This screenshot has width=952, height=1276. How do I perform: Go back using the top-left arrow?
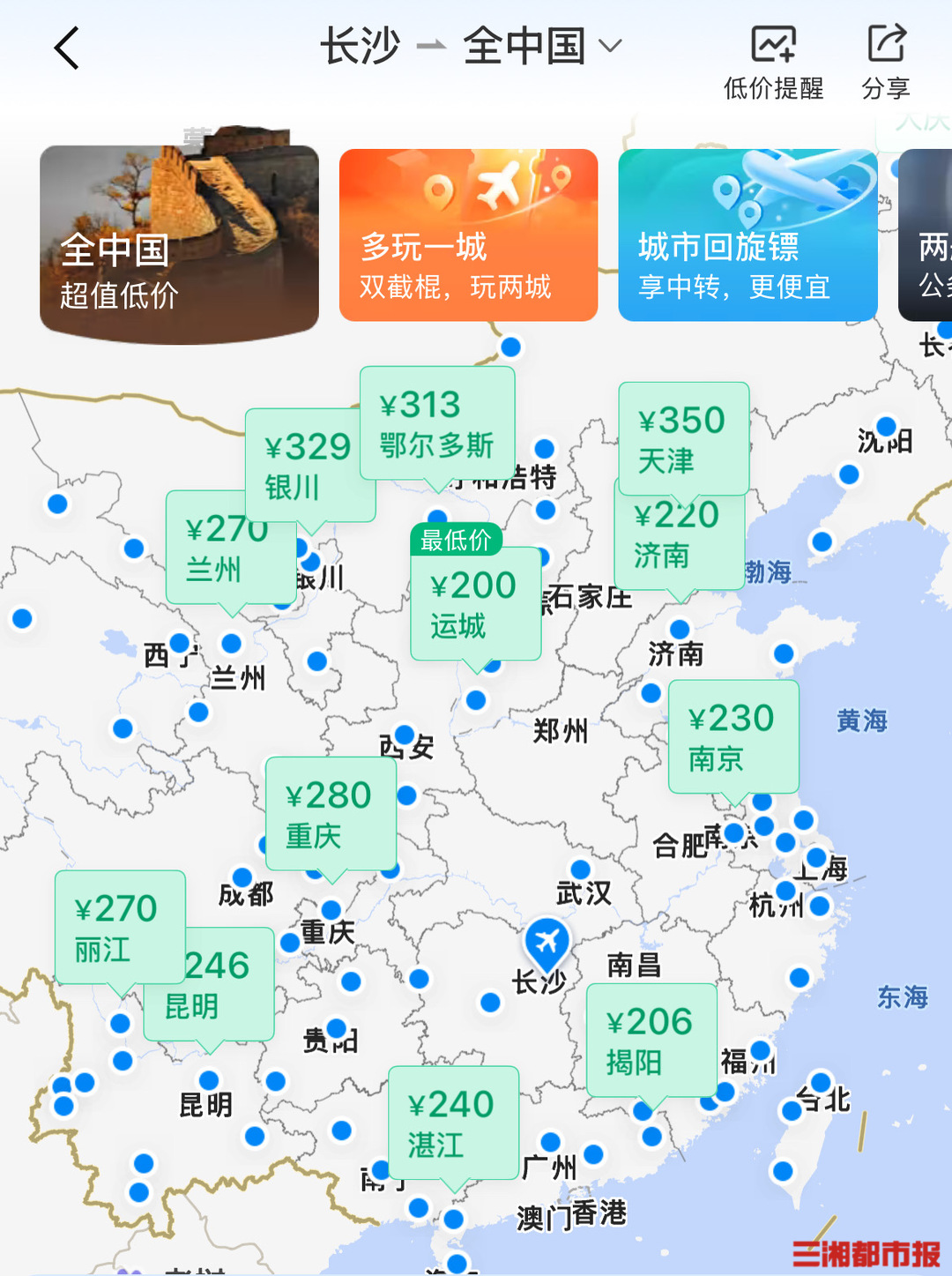pos(67,48)
